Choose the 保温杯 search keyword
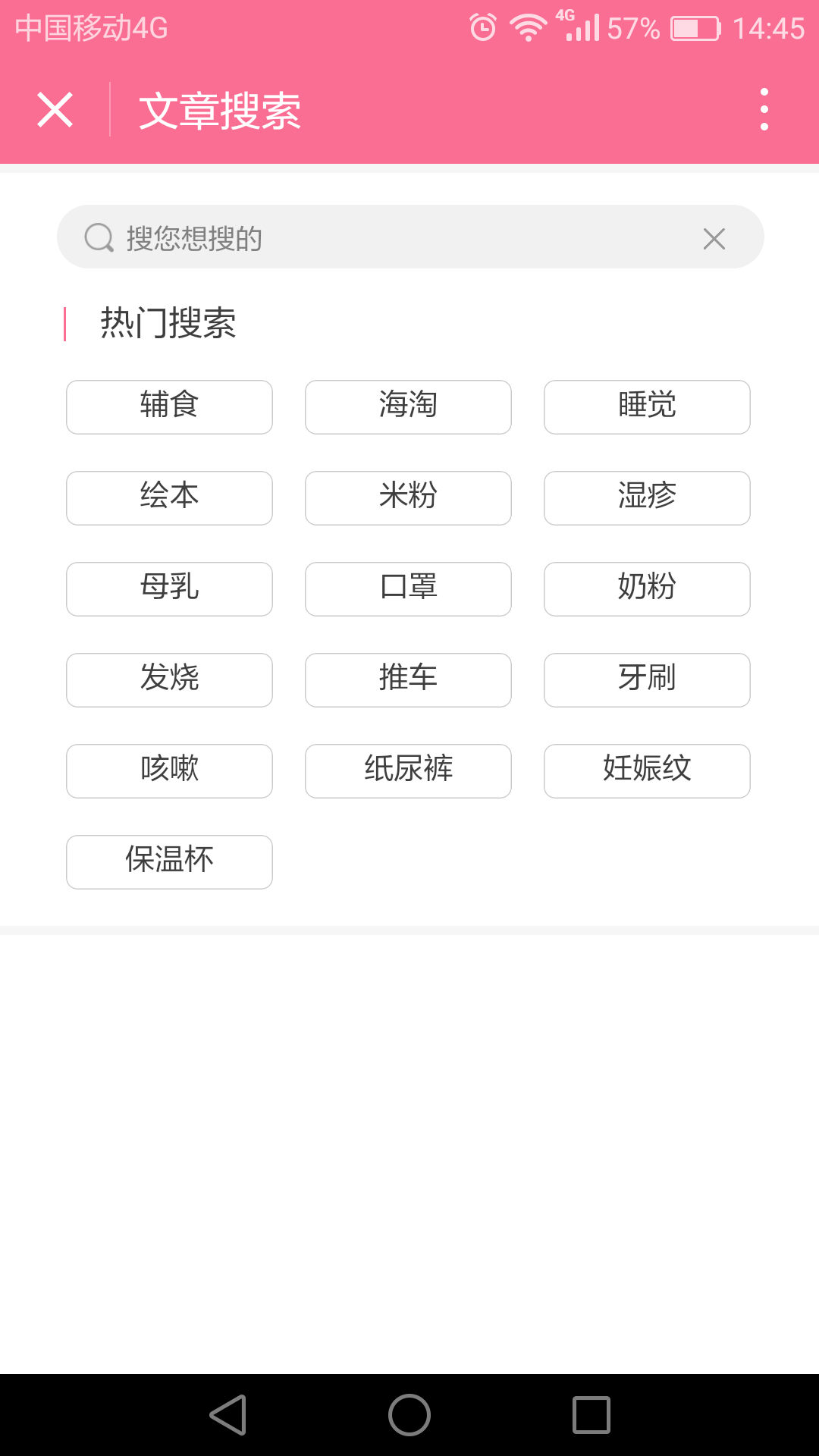Screen dimensions: 819x1456 (169, 861)
